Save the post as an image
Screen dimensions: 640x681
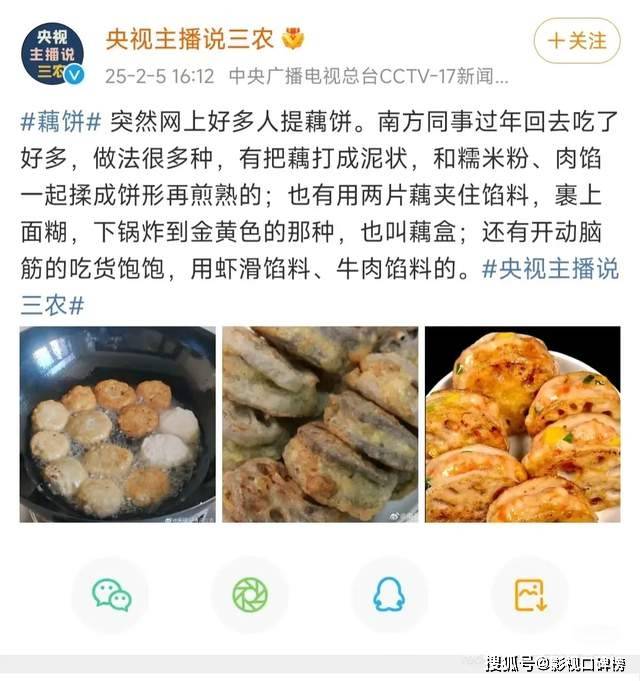529,595
